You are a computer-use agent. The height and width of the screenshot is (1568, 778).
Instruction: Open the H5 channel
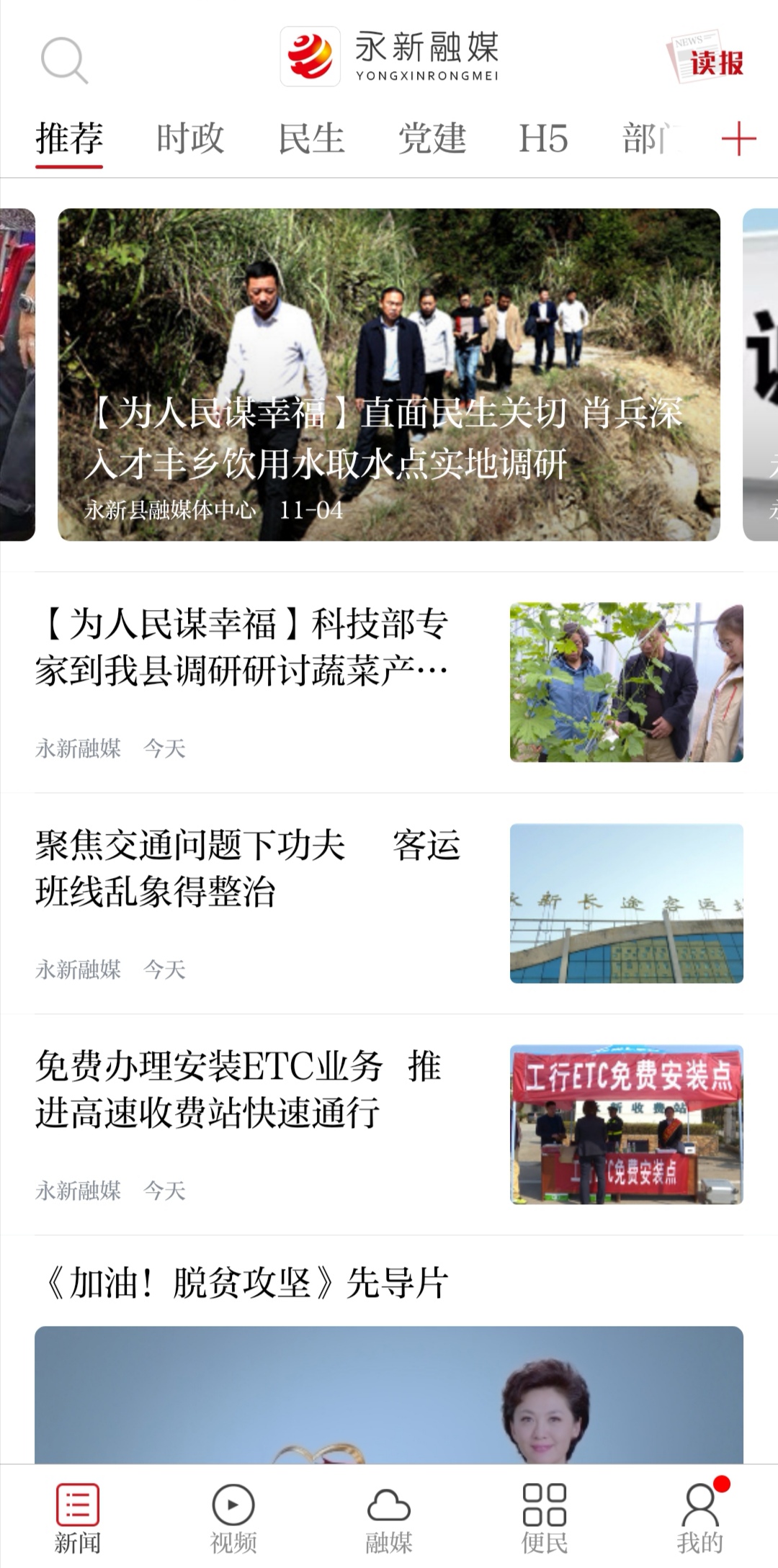[x=545, y=138]
